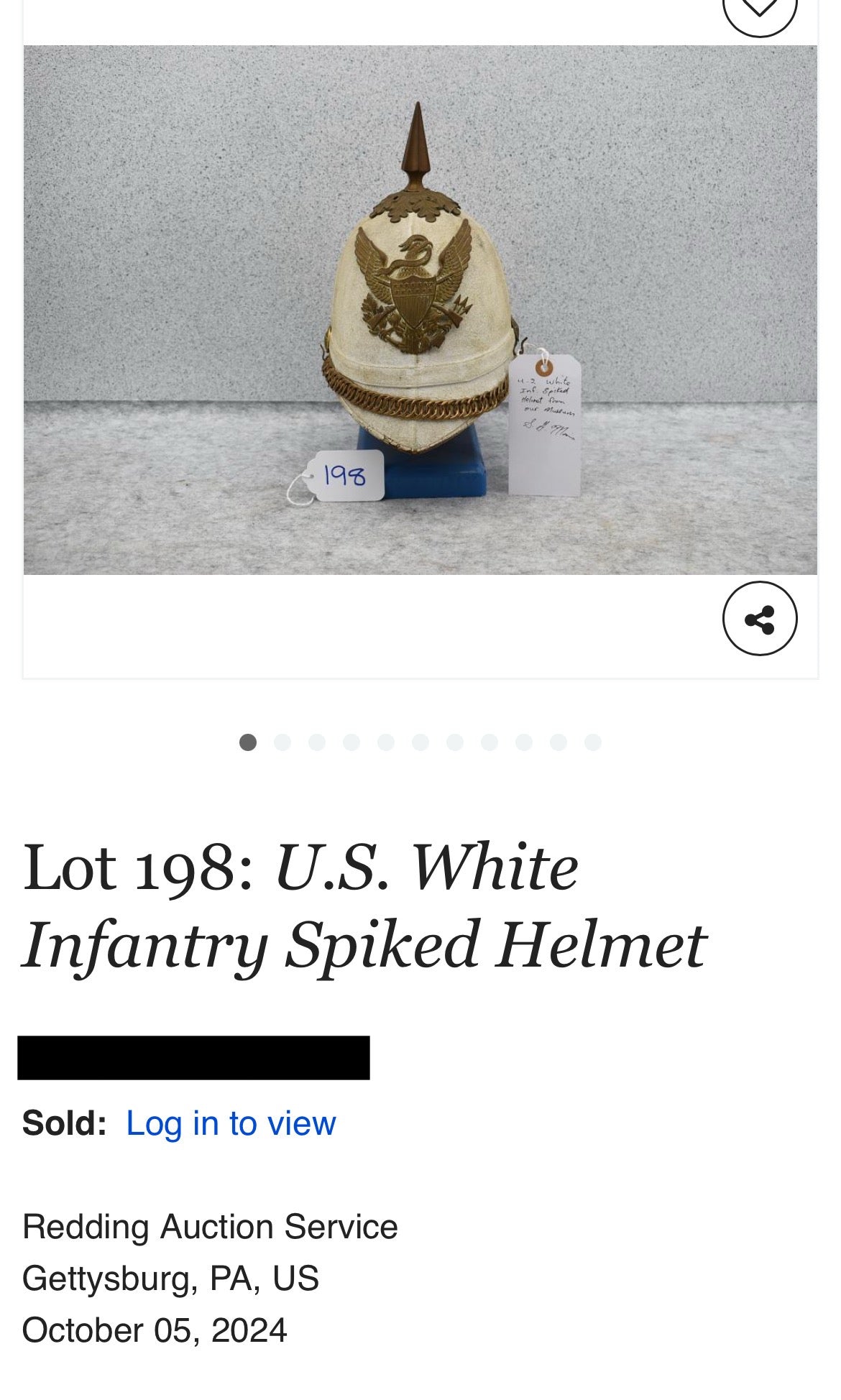Open the helmet photo full size
This screenshot has width=841, height=1400.
(x=420, y=310)
